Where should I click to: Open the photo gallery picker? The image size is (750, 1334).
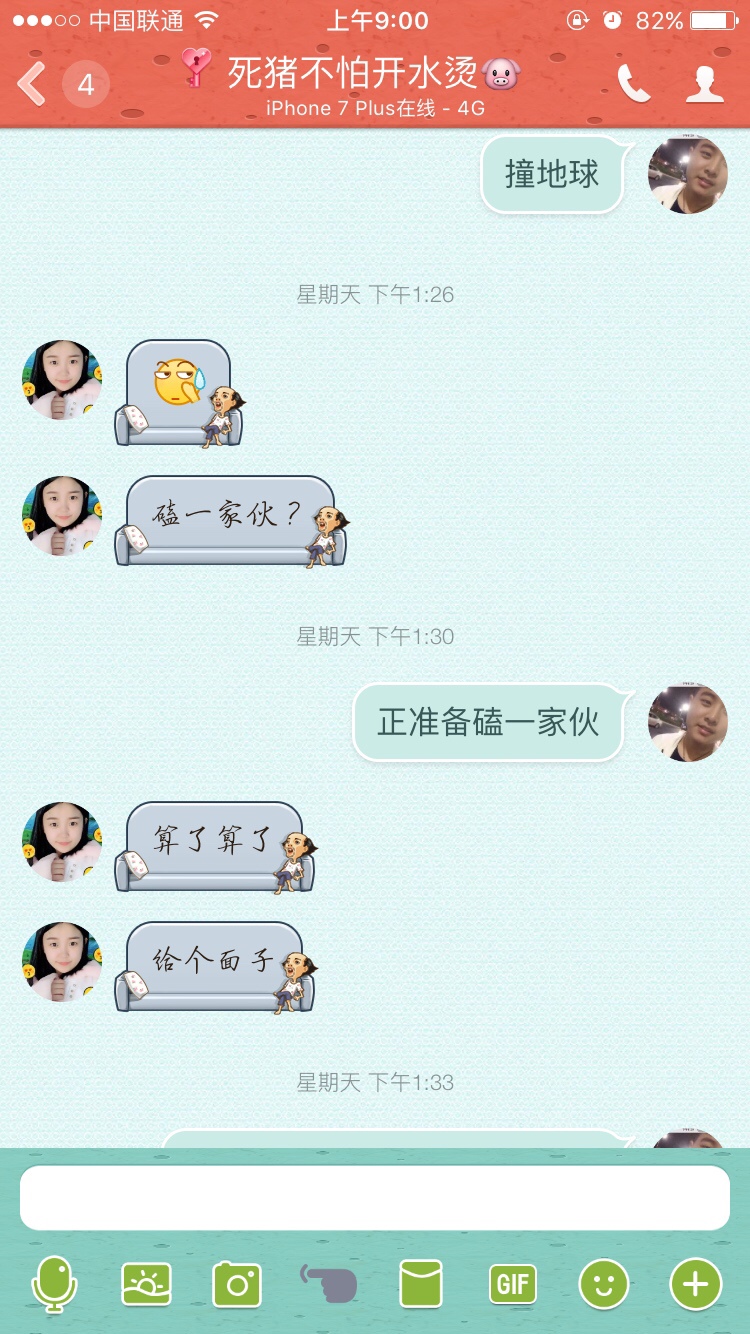pyautogui.click(x=146, y=1283)
